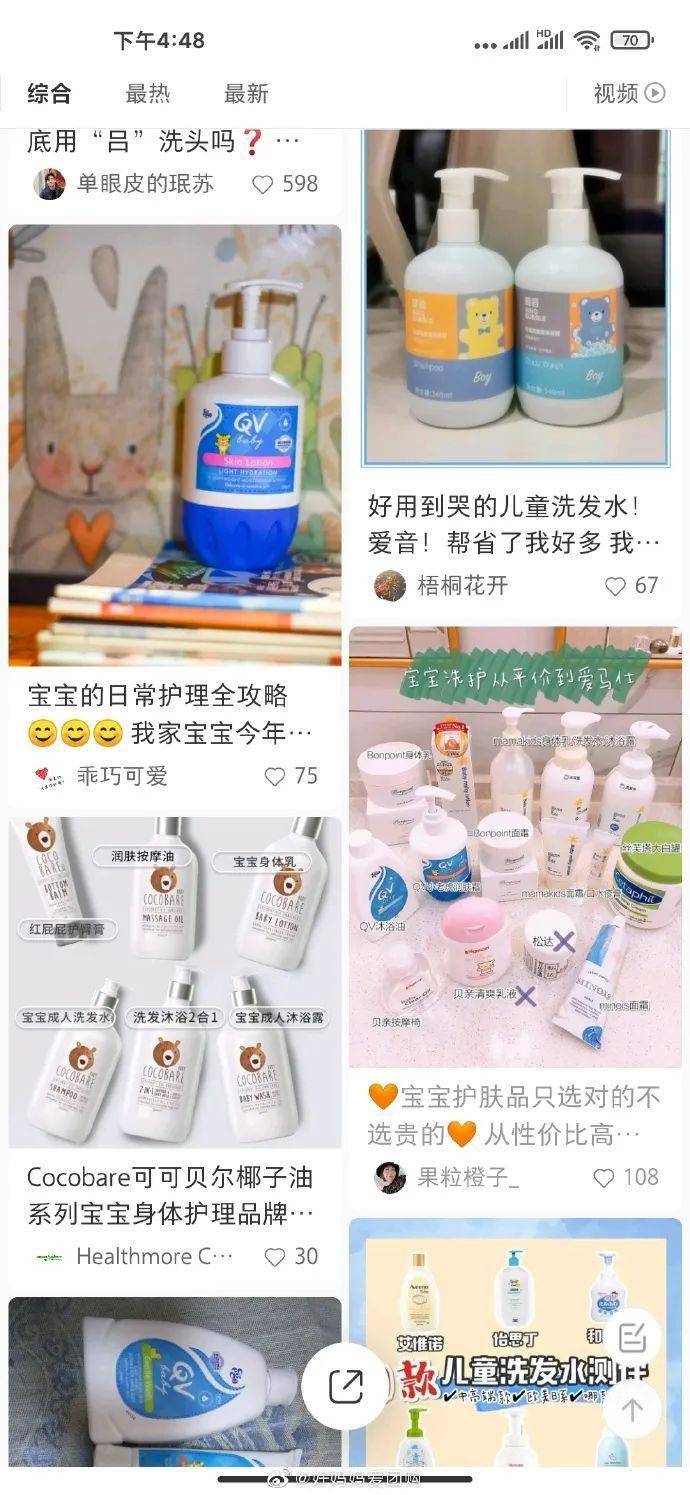Like the Healthmore post
690x1495 pixels.
click(291, 1256)
